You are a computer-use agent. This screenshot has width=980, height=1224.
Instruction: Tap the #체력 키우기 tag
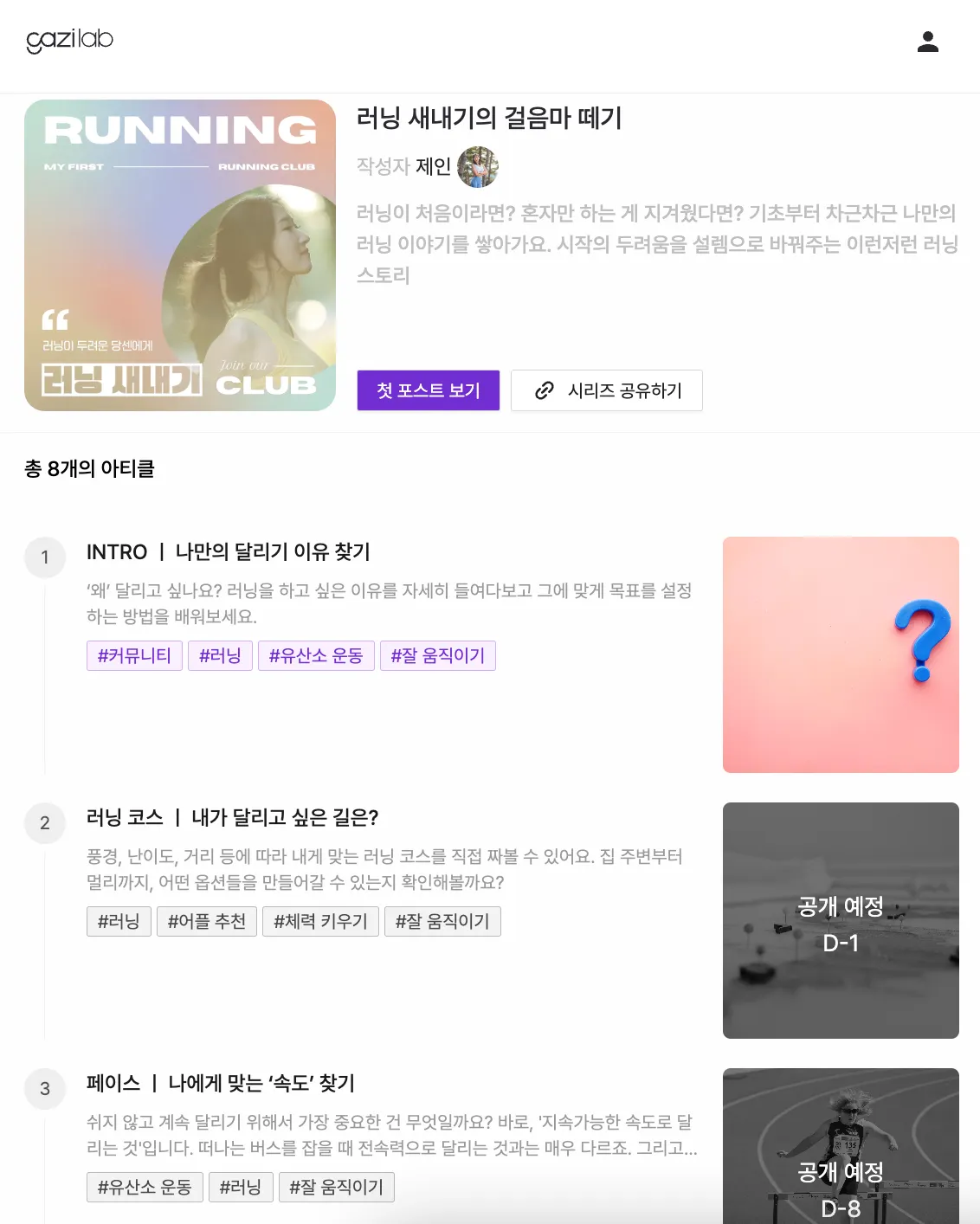pyautogui.click(x=320, y=922)
